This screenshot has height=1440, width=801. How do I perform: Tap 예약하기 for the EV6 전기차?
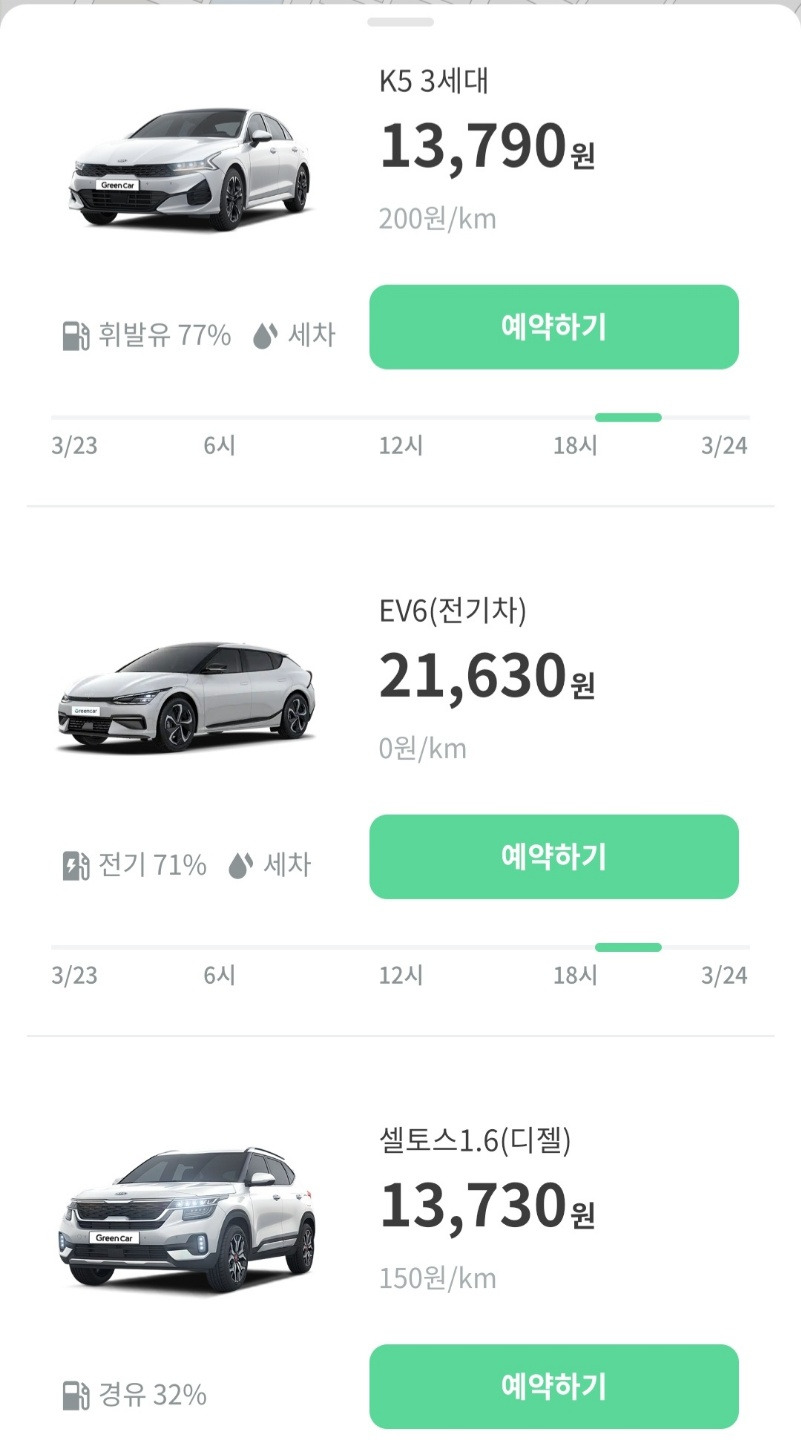coord(554,857)
